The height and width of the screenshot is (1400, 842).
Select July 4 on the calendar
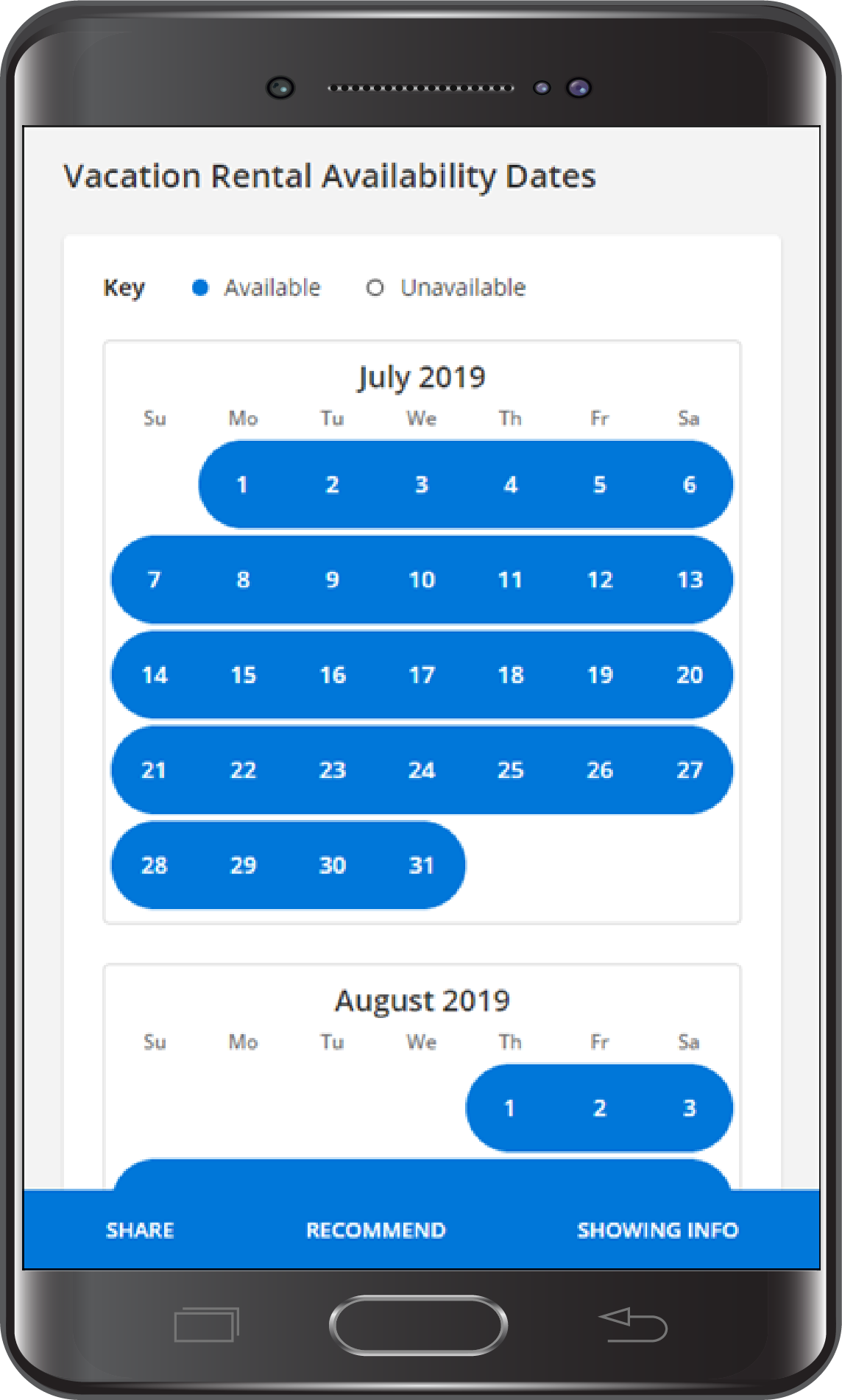510,485
